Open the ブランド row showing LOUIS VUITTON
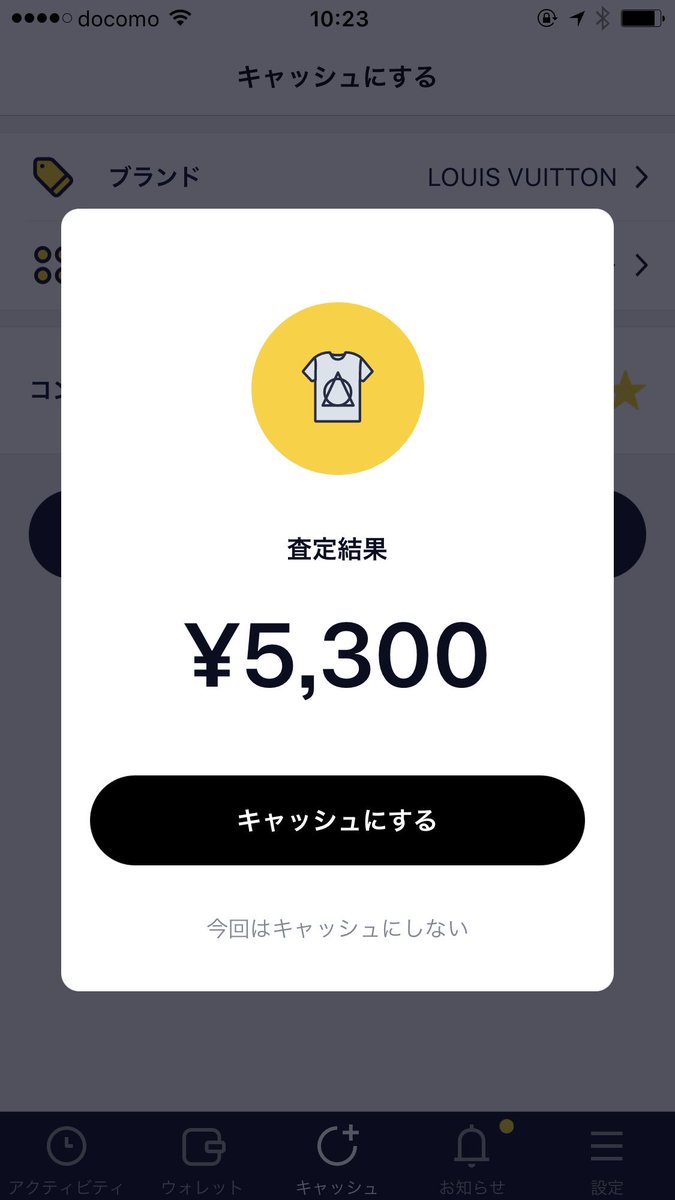 (337, 177)
